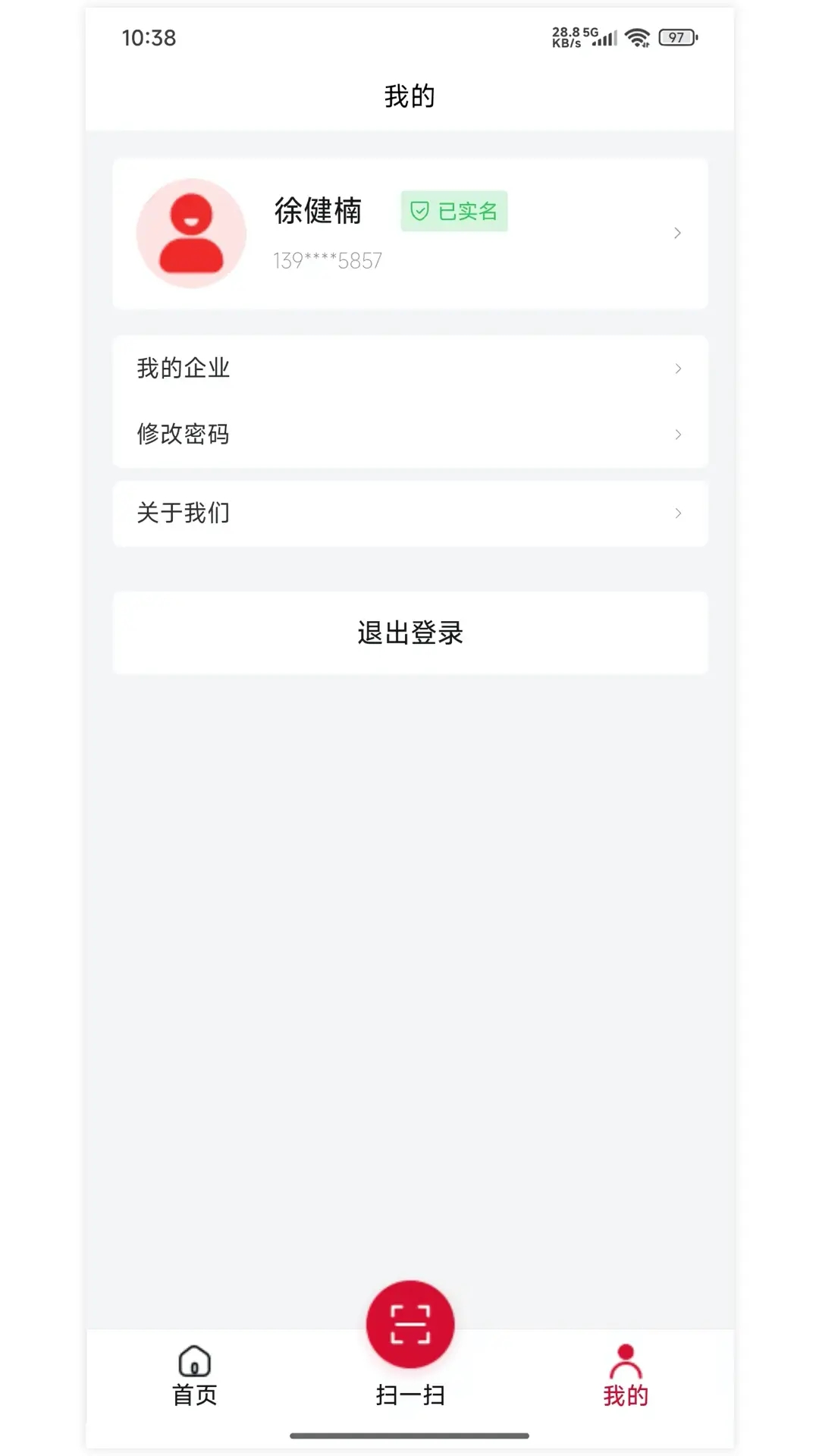This screenshot has width=819, height=1456.
Task: Select the 我的 tab in bottom navigation
Action: pyautogui.click(x=625, y=1376)
